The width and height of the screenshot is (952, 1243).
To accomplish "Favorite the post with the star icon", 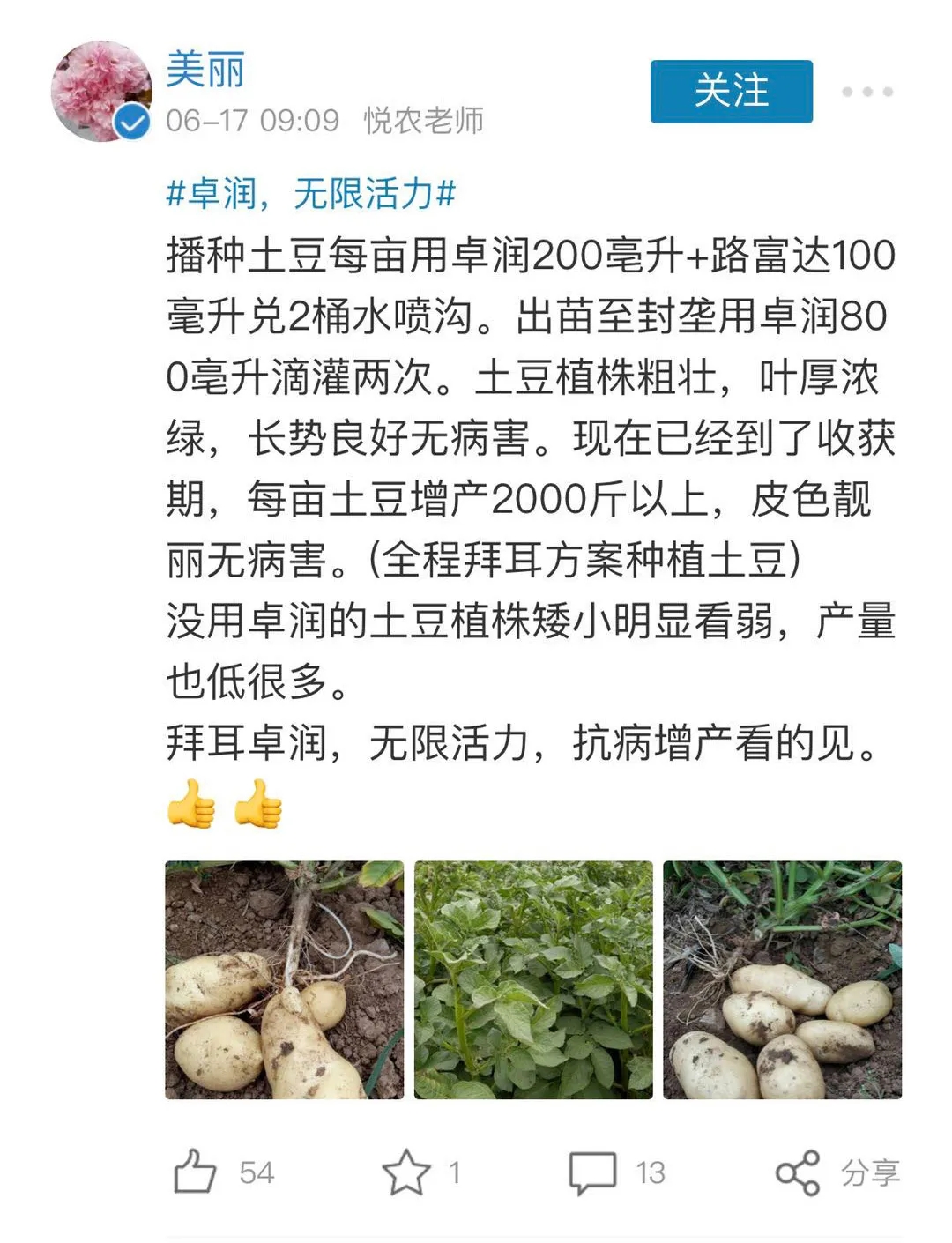I will (406, 1172).
